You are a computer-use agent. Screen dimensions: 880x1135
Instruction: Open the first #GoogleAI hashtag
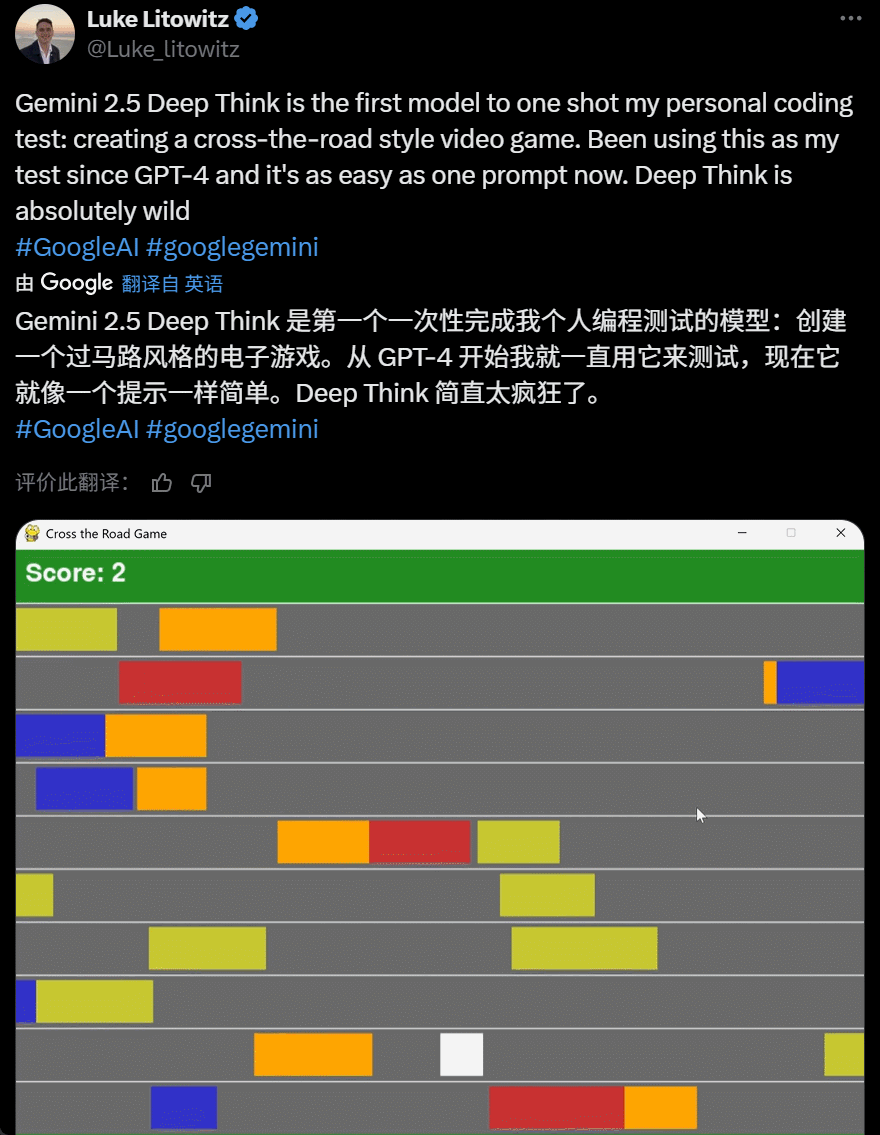(x=77, y=247)
